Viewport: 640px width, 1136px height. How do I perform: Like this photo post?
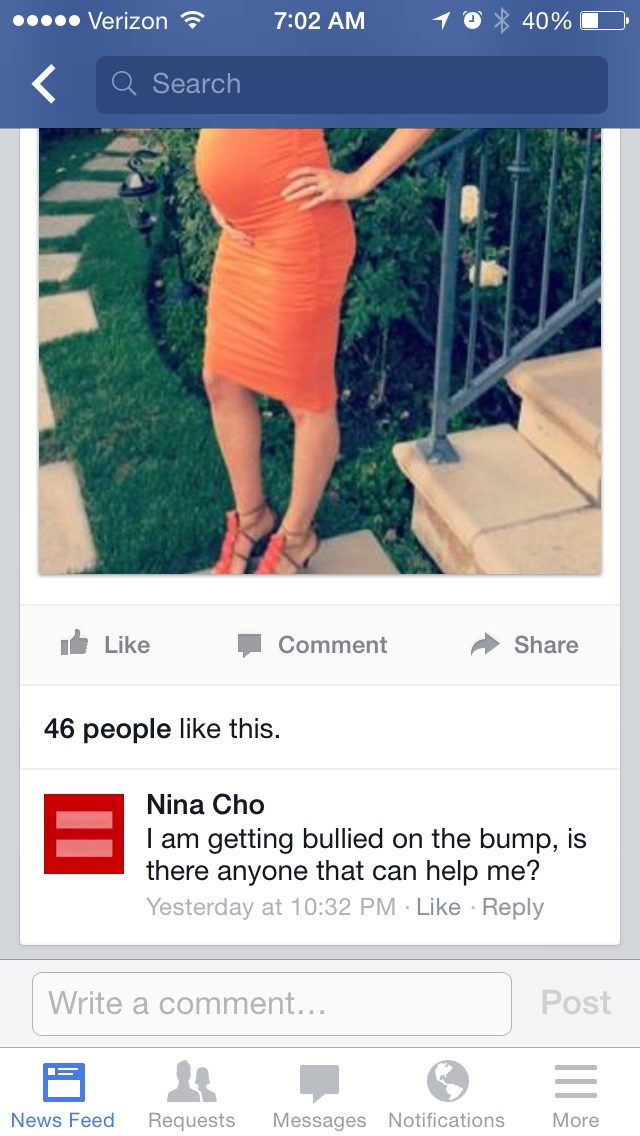tap(106, 645)
